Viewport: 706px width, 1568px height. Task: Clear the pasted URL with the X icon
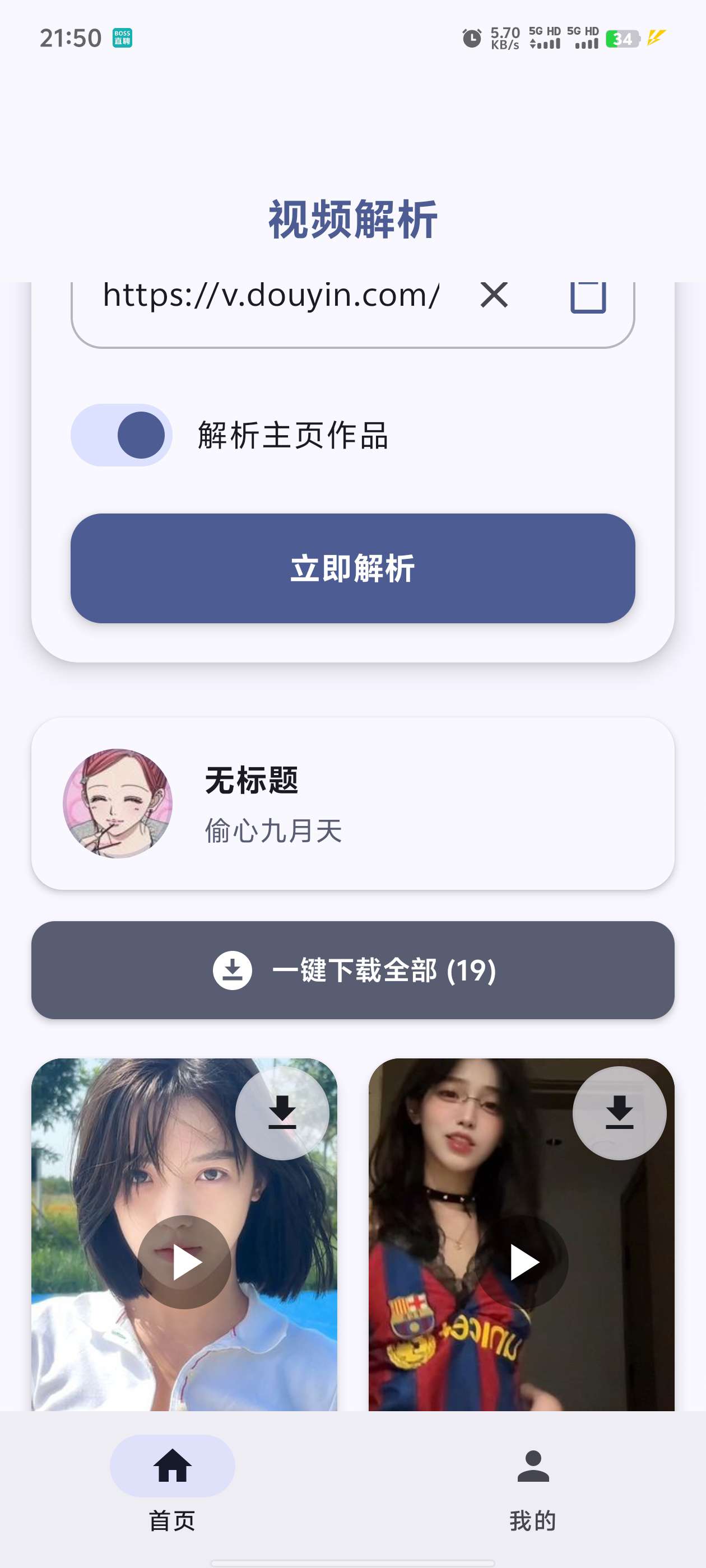point(494,296)
